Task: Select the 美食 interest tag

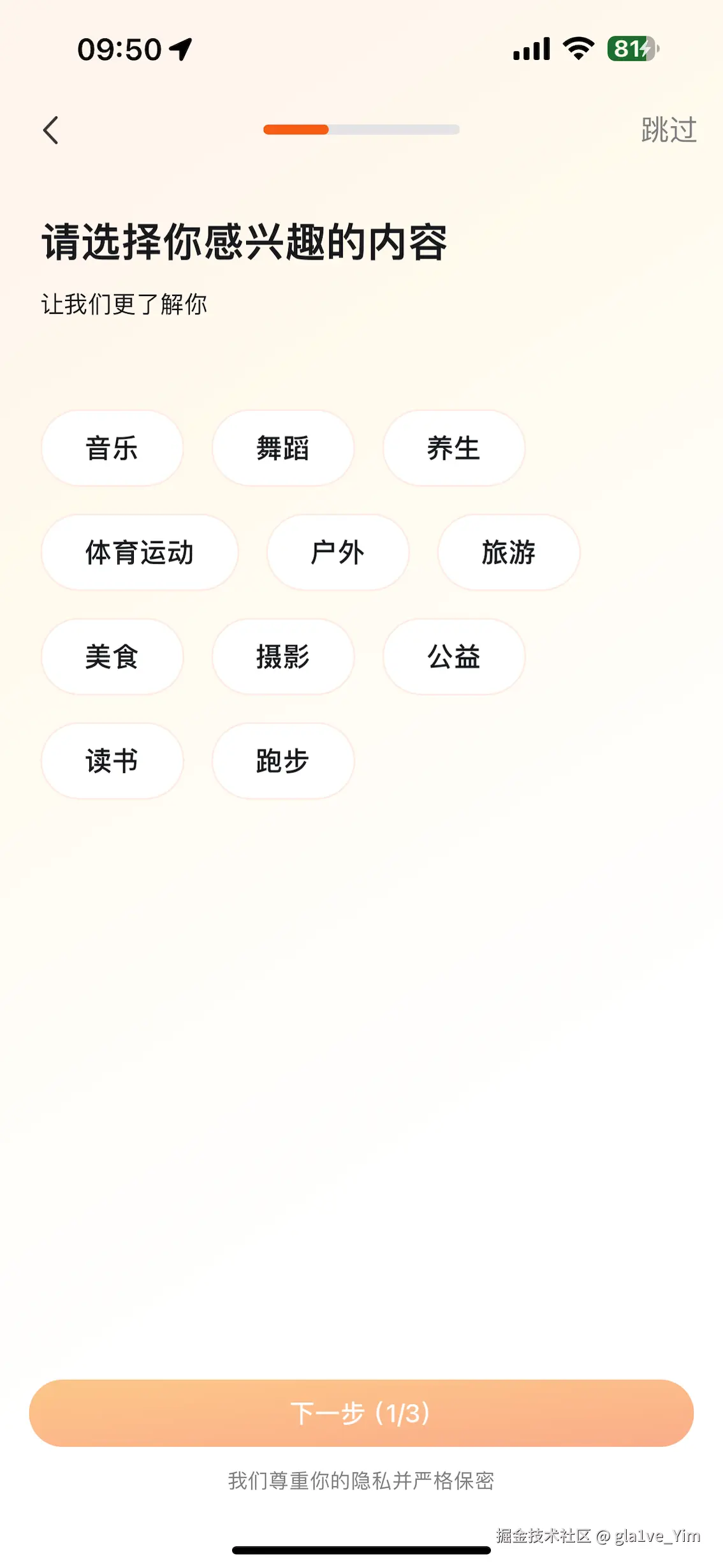Action: (112, 656)
